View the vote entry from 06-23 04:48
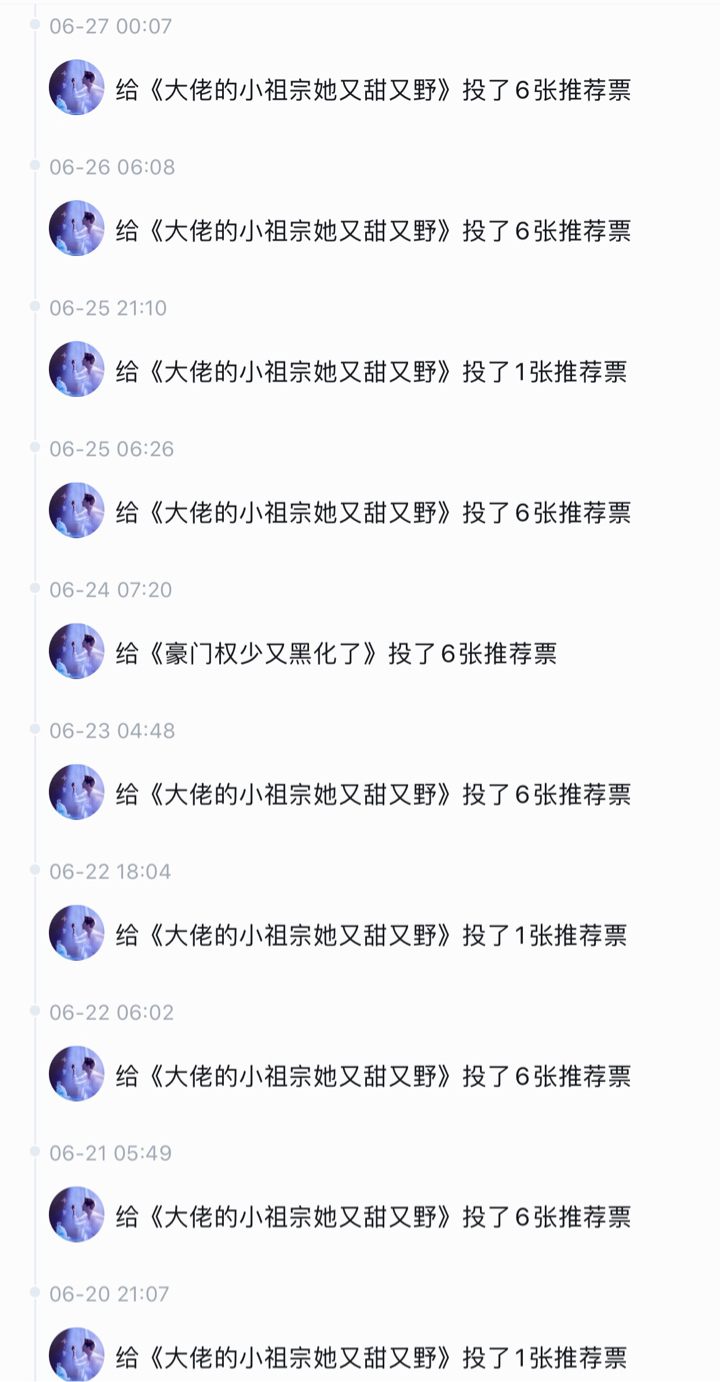 pyautogui.click(x=373, y=795)
